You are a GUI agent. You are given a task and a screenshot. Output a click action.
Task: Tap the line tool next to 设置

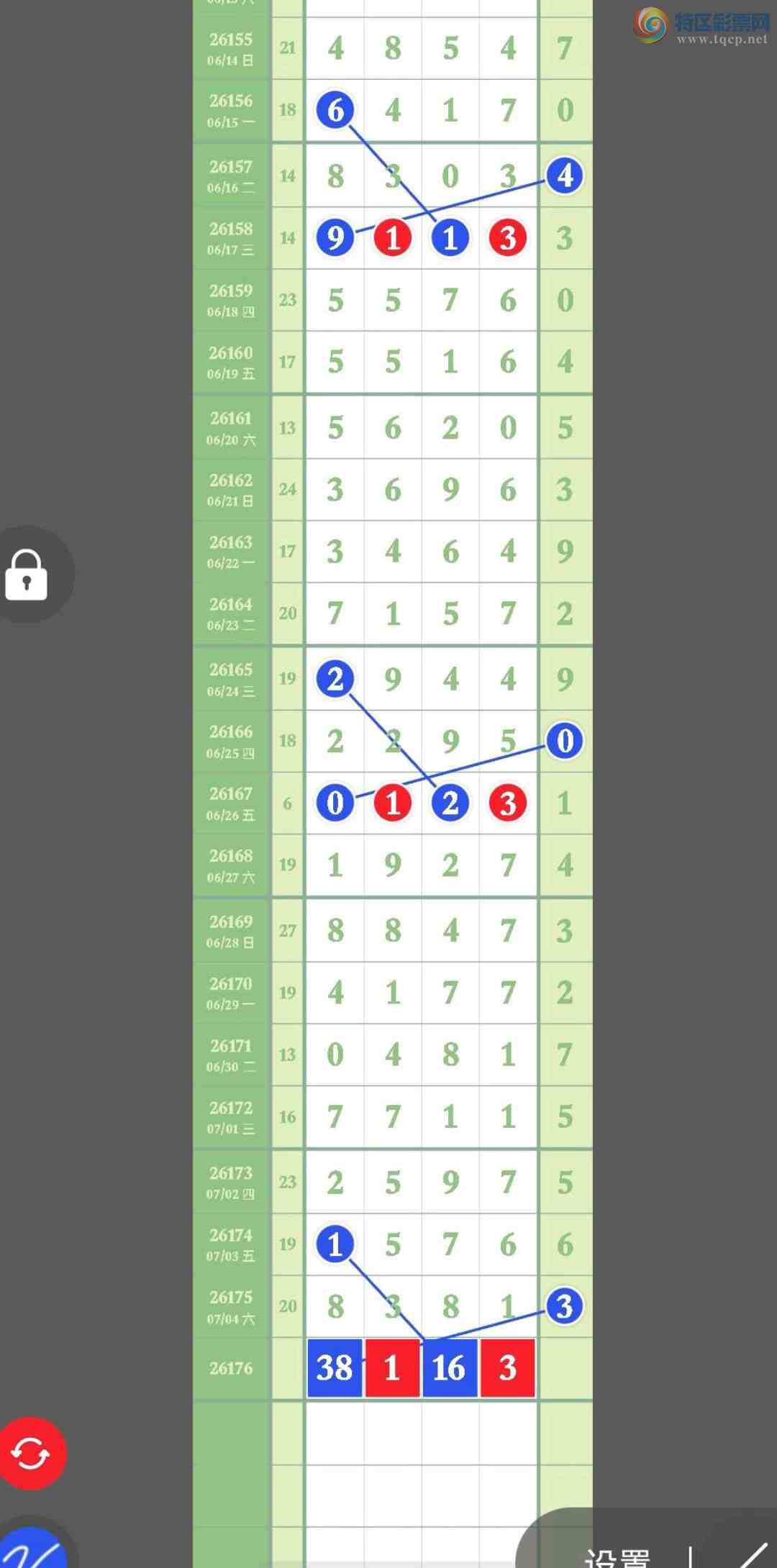click(x=752, y=1554)
